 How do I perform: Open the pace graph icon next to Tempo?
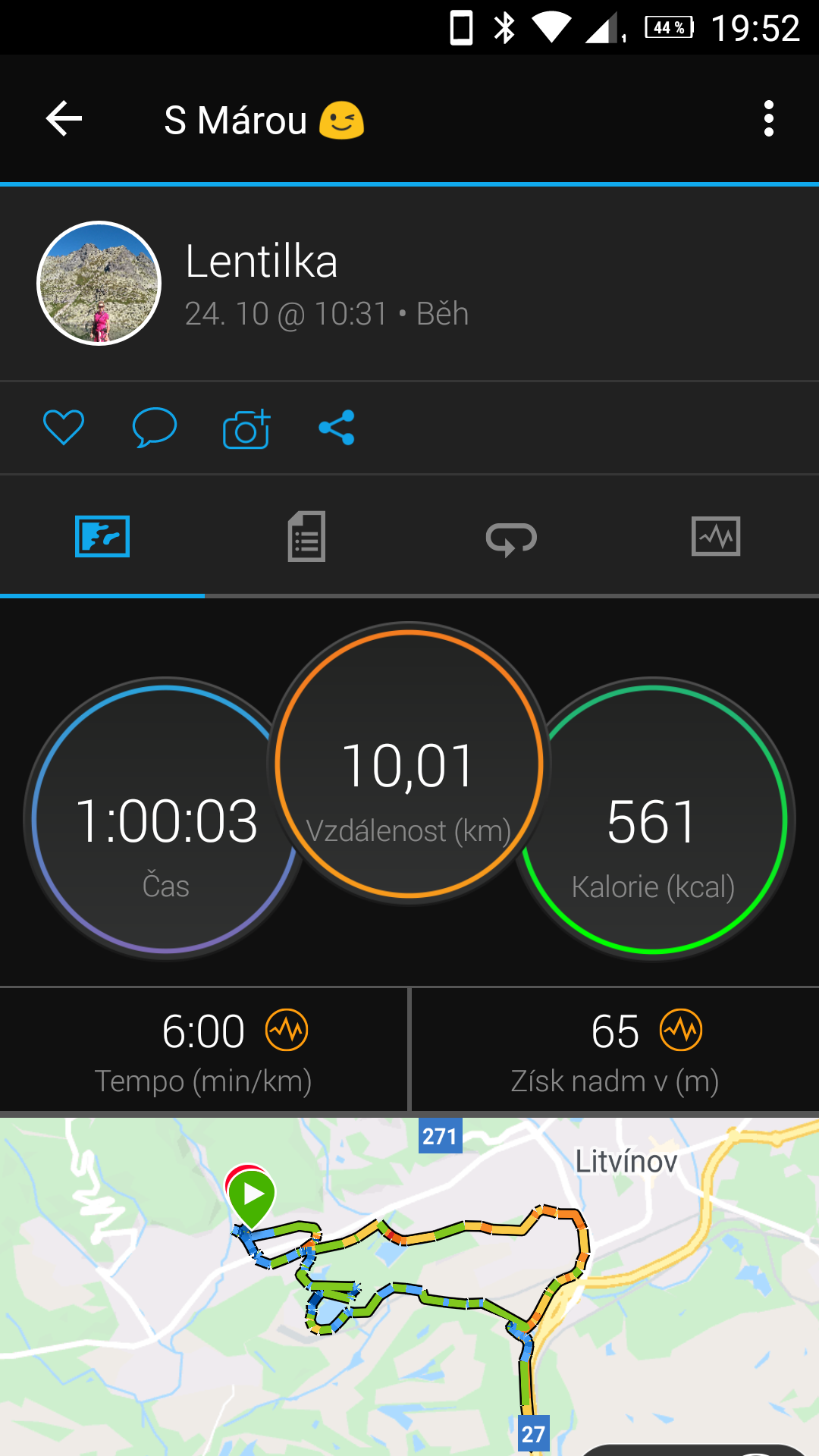[287, 1030]
